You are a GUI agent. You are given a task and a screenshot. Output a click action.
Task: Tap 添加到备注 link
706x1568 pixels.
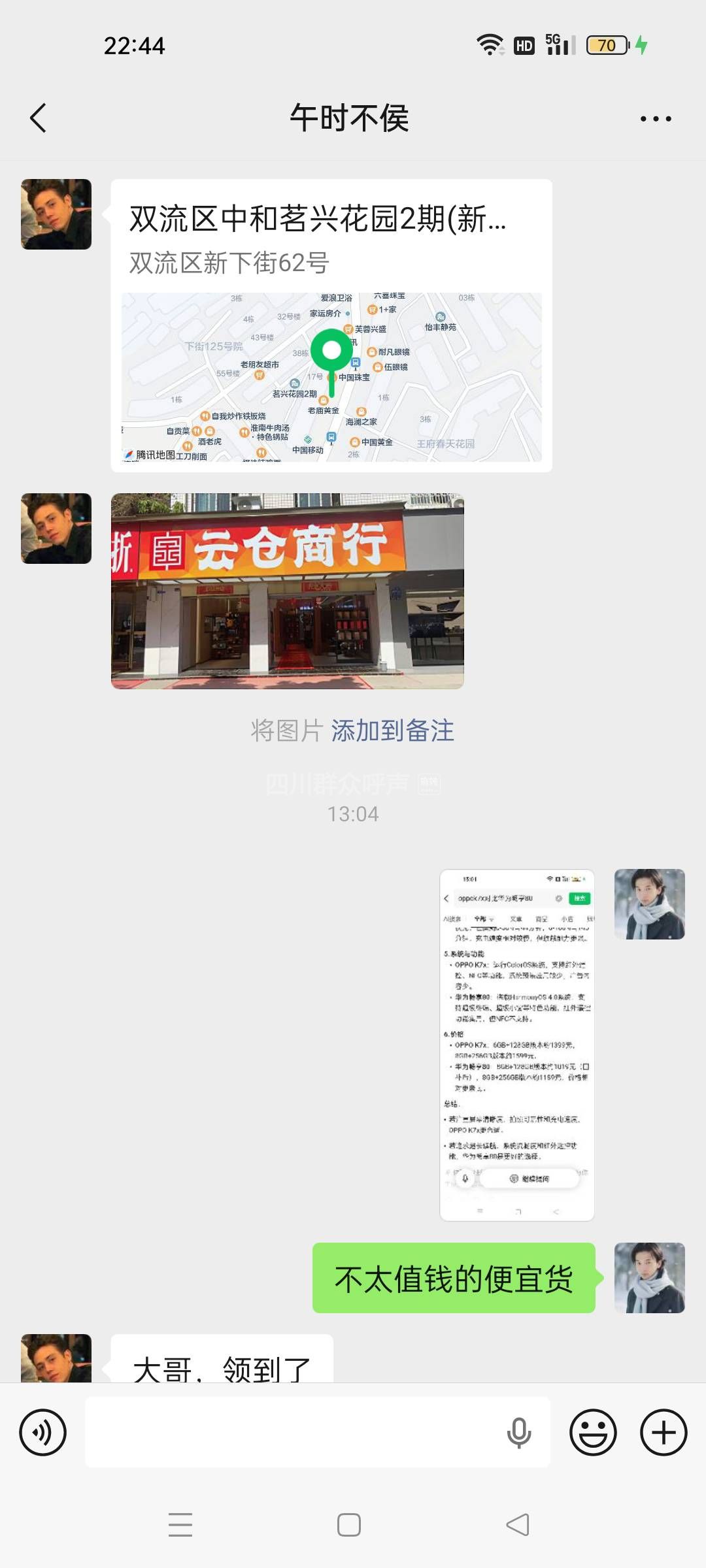[392, 730]
